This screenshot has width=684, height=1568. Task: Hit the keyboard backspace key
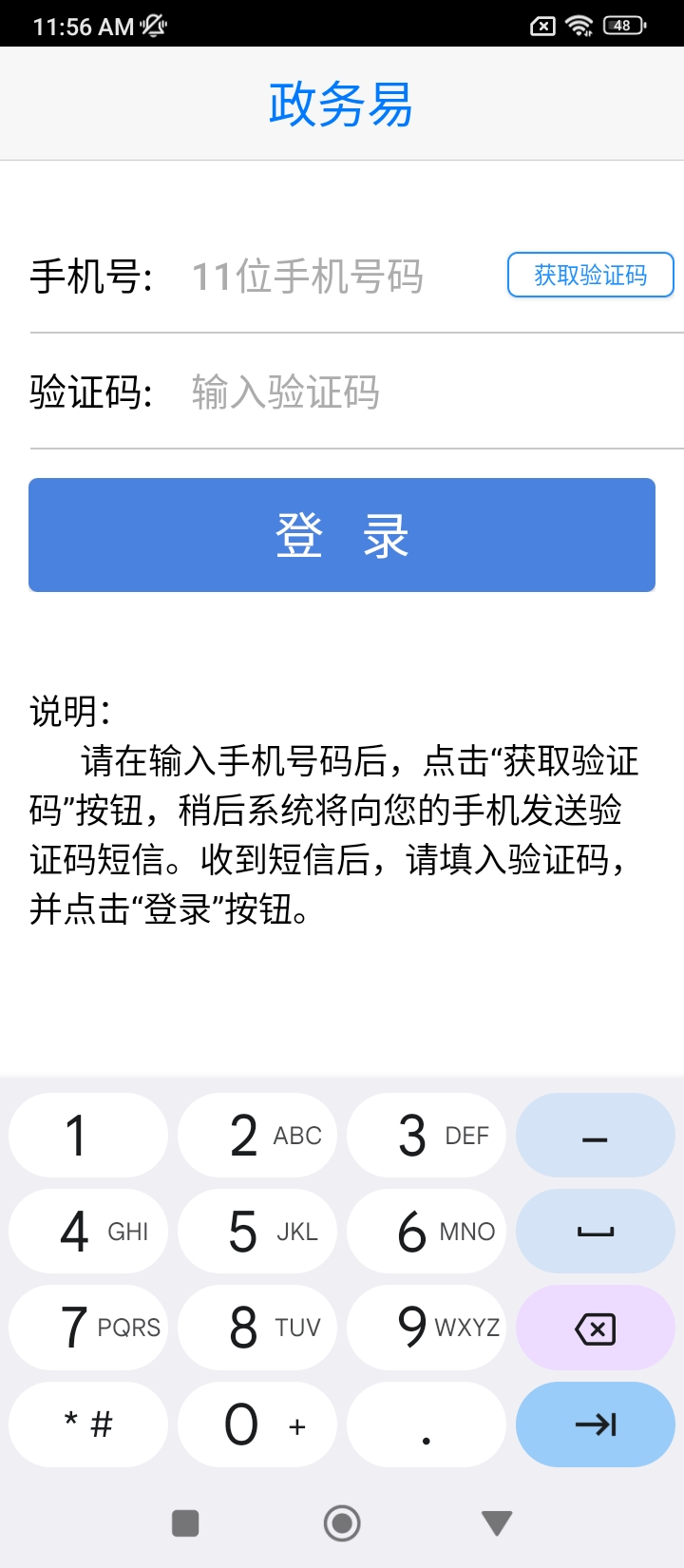596,1328
